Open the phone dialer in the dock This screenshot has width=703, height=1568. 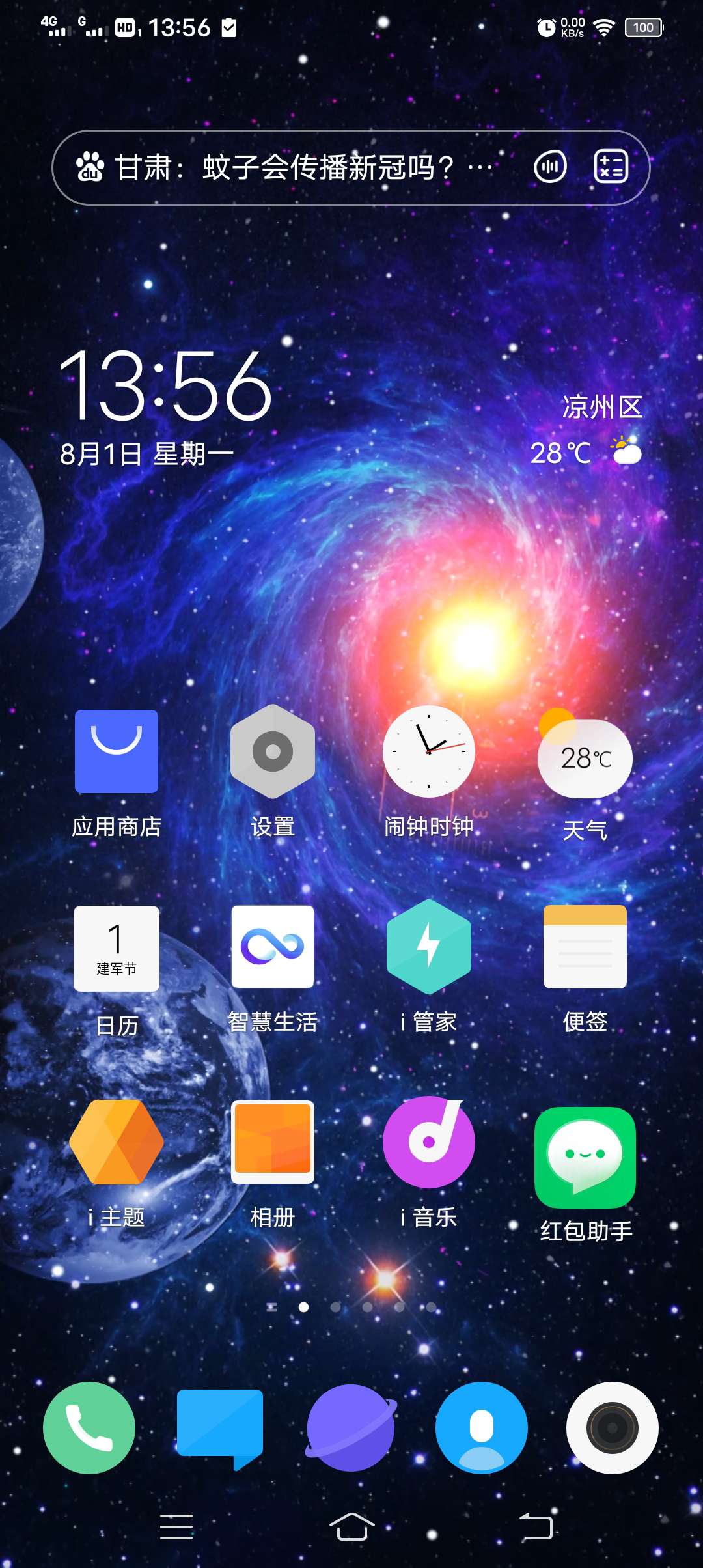pyautogui.click(x=89, y=1428)
